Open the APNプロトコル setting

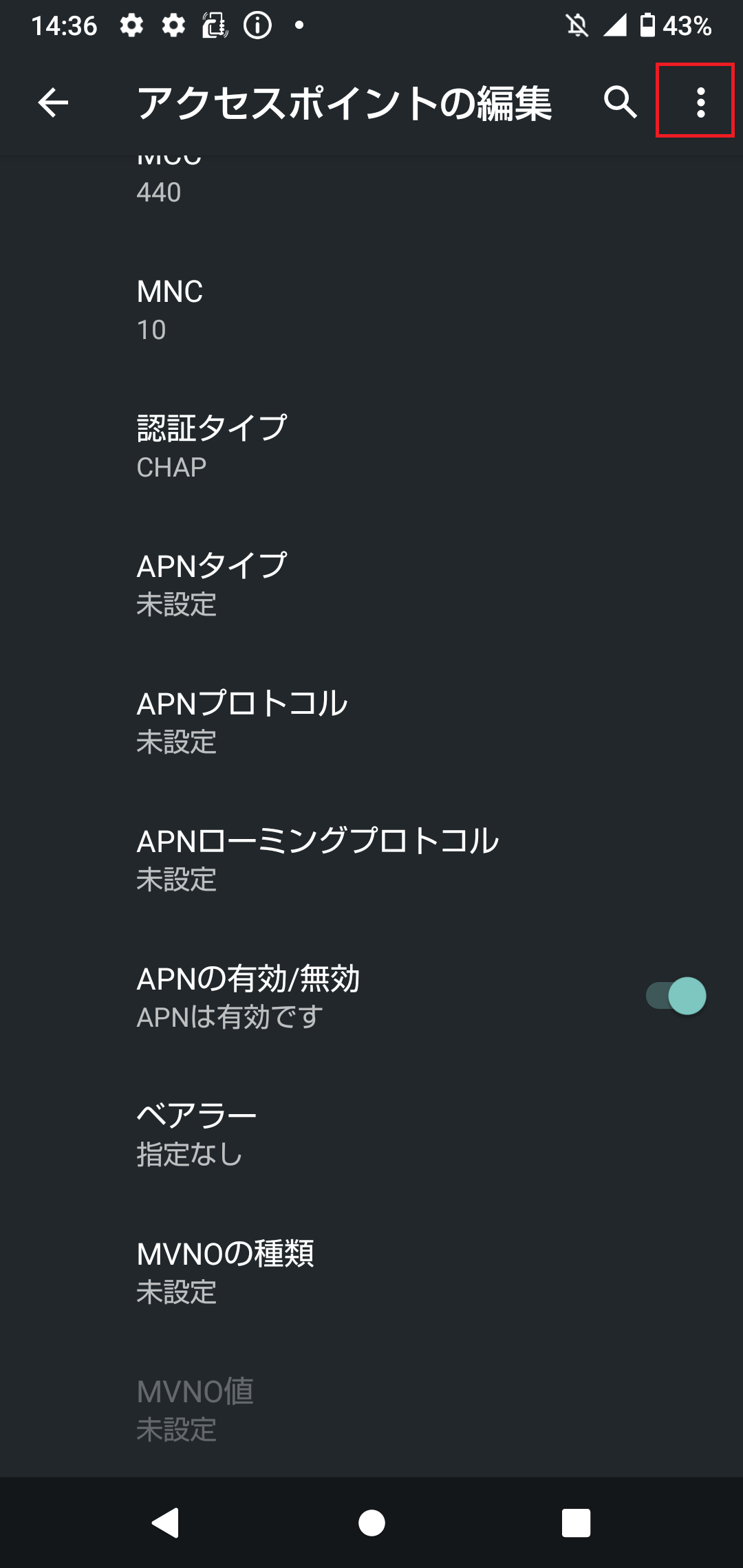(x=371, y=722)
